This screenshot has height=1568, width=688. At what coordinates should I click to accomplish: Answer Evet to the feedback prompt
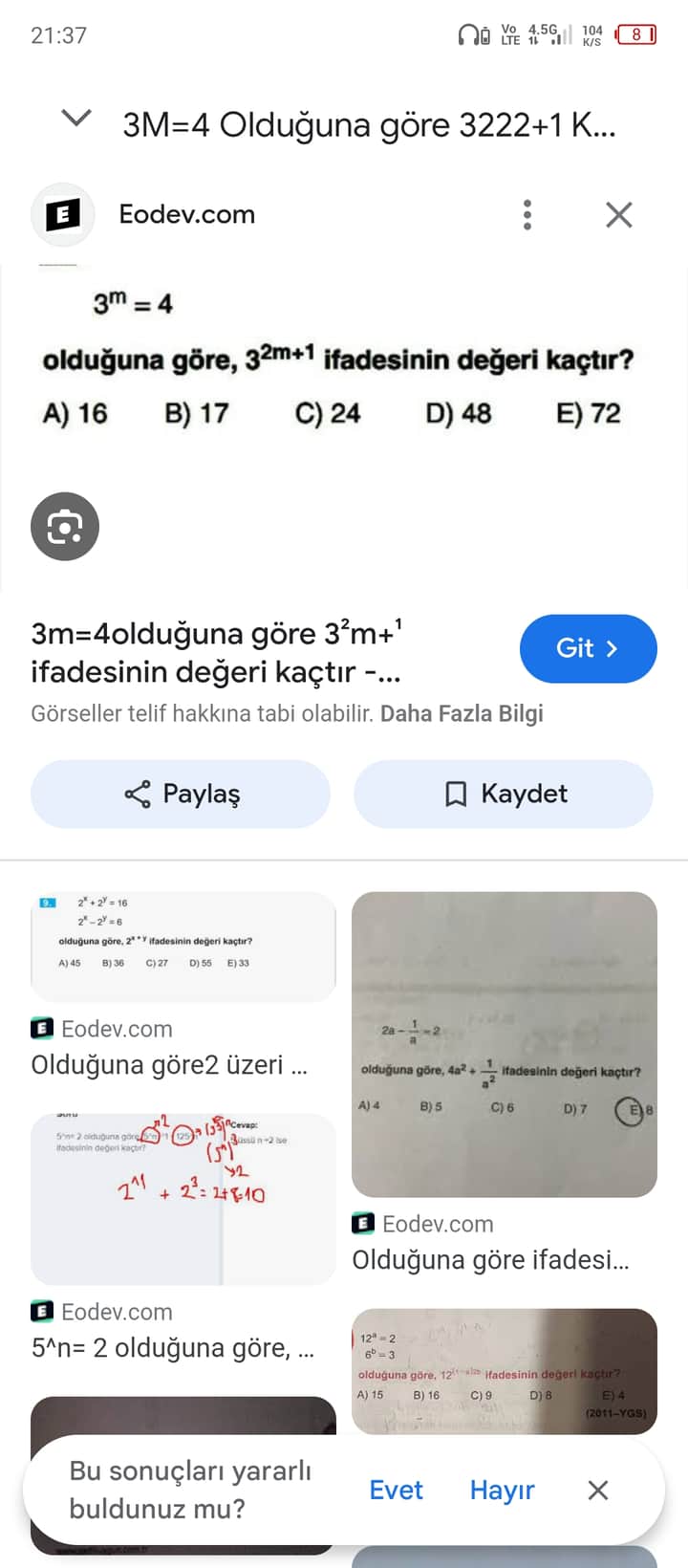tap(396, 1490)
